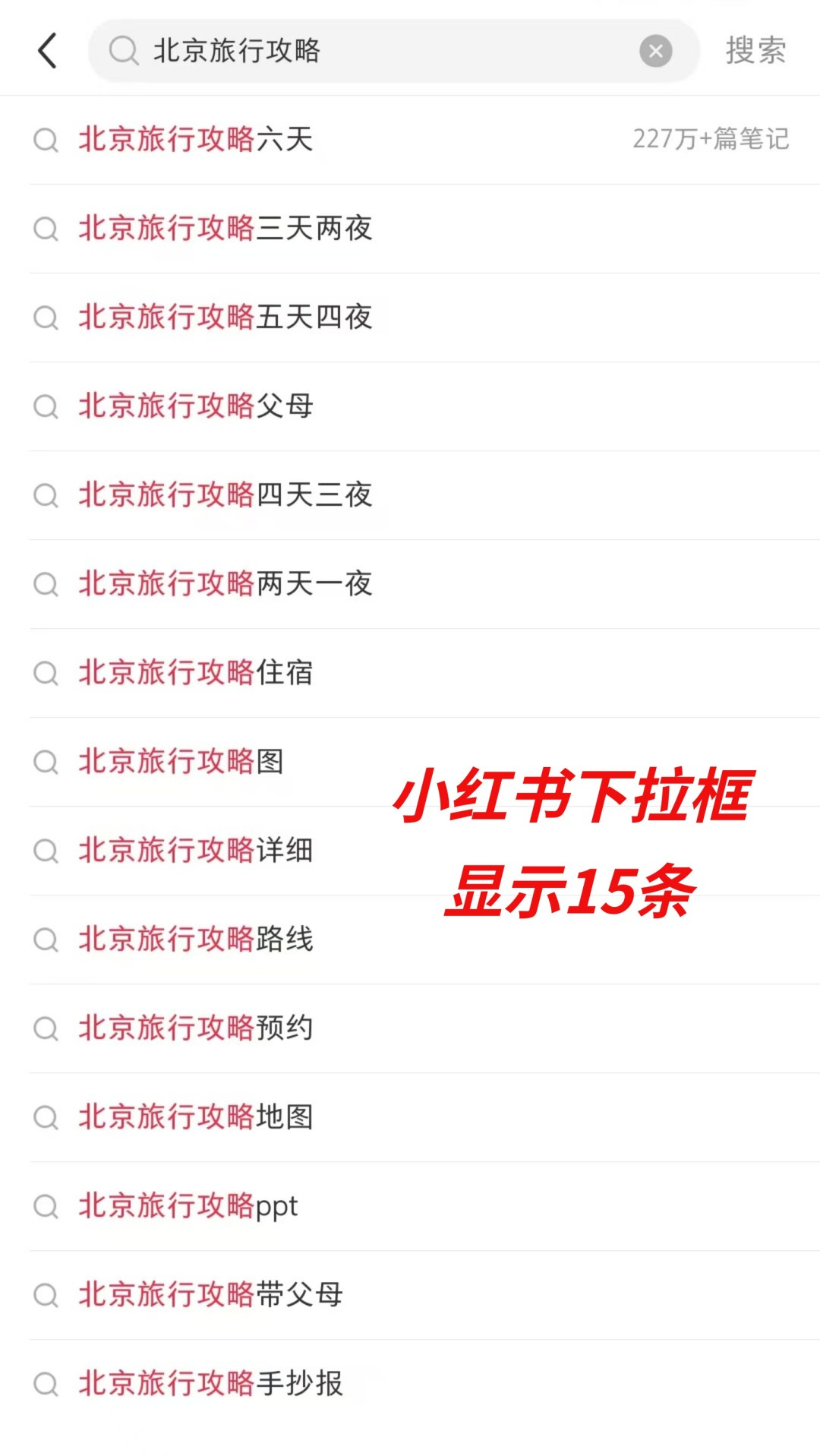The width and height of the screenshot is (820, 1456).
Task: Click the magnifier icon next to 北京旅行攻略住宿
Action: [x=46, y=674]
